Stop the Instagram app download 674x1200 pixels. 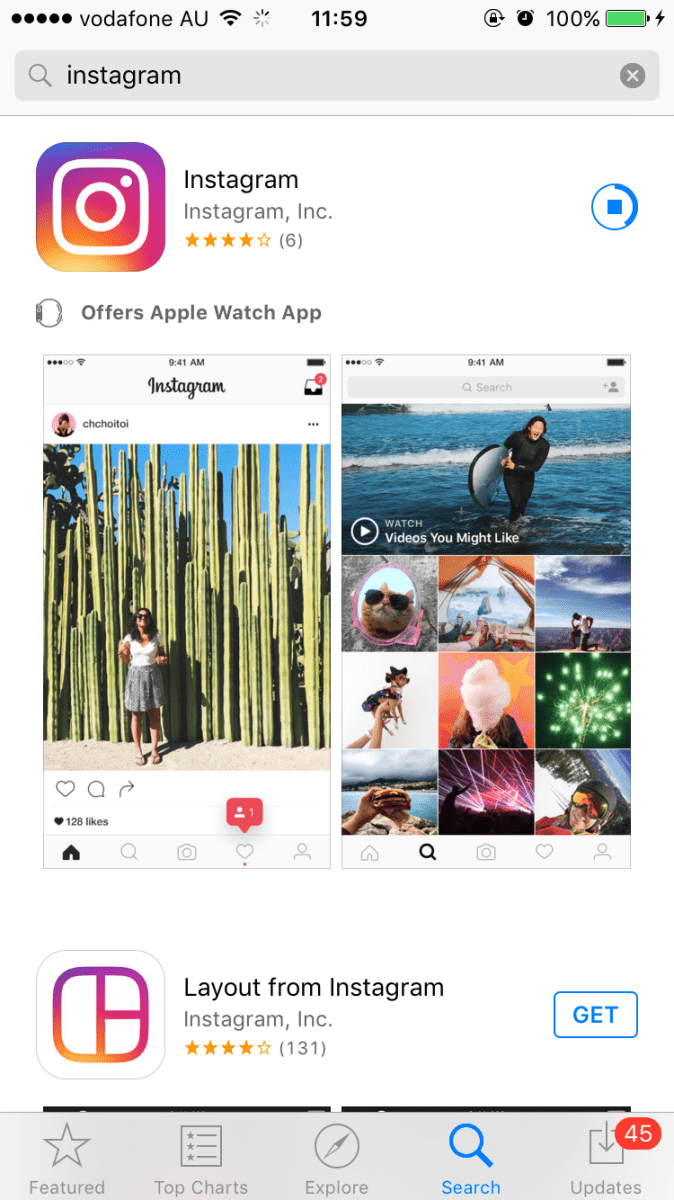pos(614,207)
